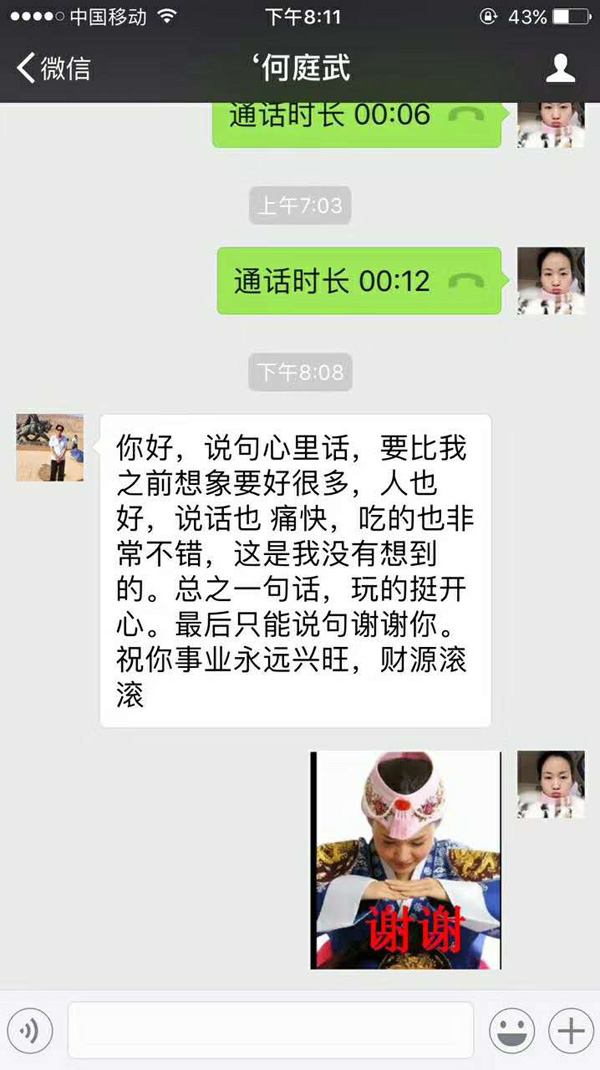Open my avatar beside the 谢谢 sticker
This screenshot has height=1070, width=600.
(x=551, y=785)
